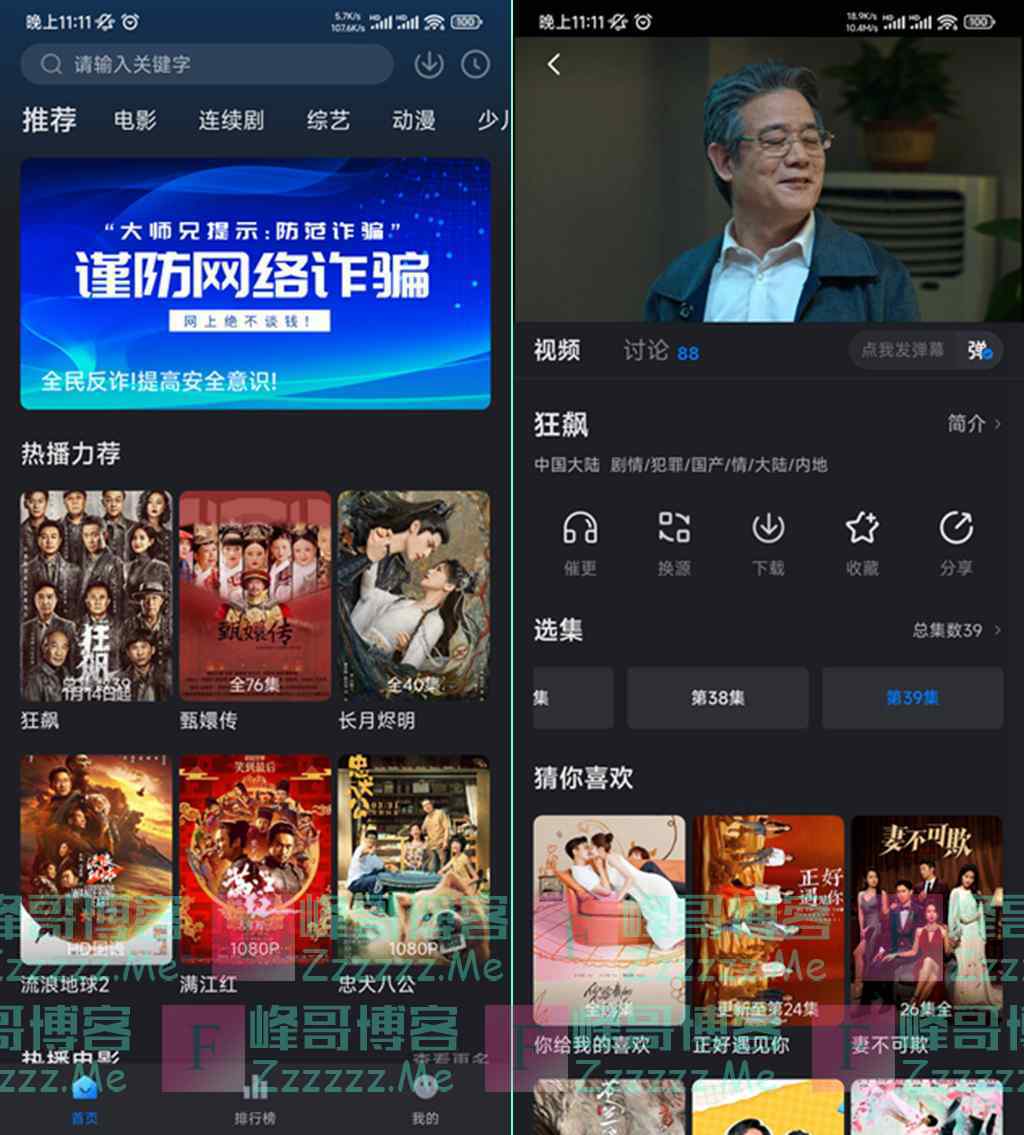Switch to the 综艺 tab
Image resolution: width=1024 pixels, height=1135 pixels.
coord(328,121)
